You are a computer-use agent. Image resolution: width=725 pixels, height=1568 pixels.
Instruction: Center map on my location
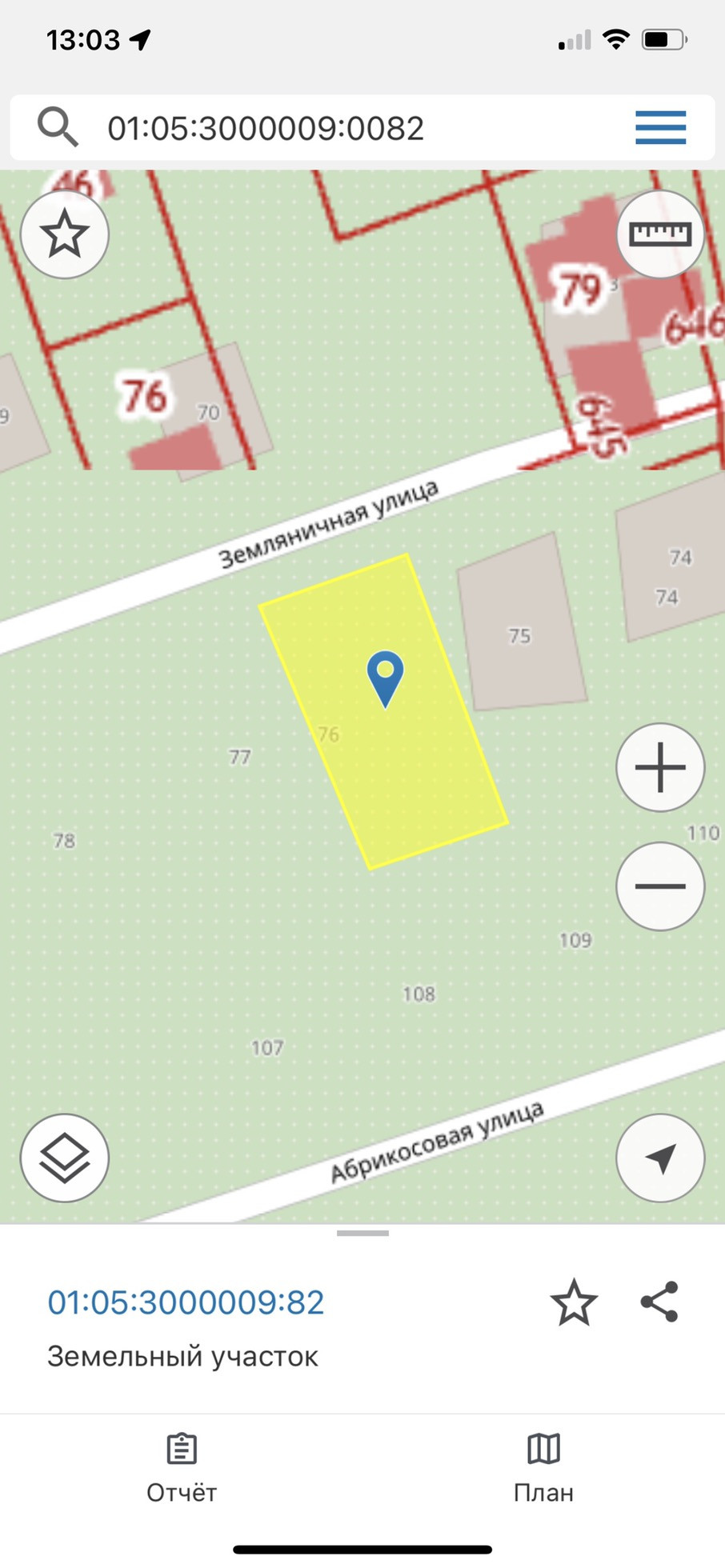click(x=660, y=1158)
